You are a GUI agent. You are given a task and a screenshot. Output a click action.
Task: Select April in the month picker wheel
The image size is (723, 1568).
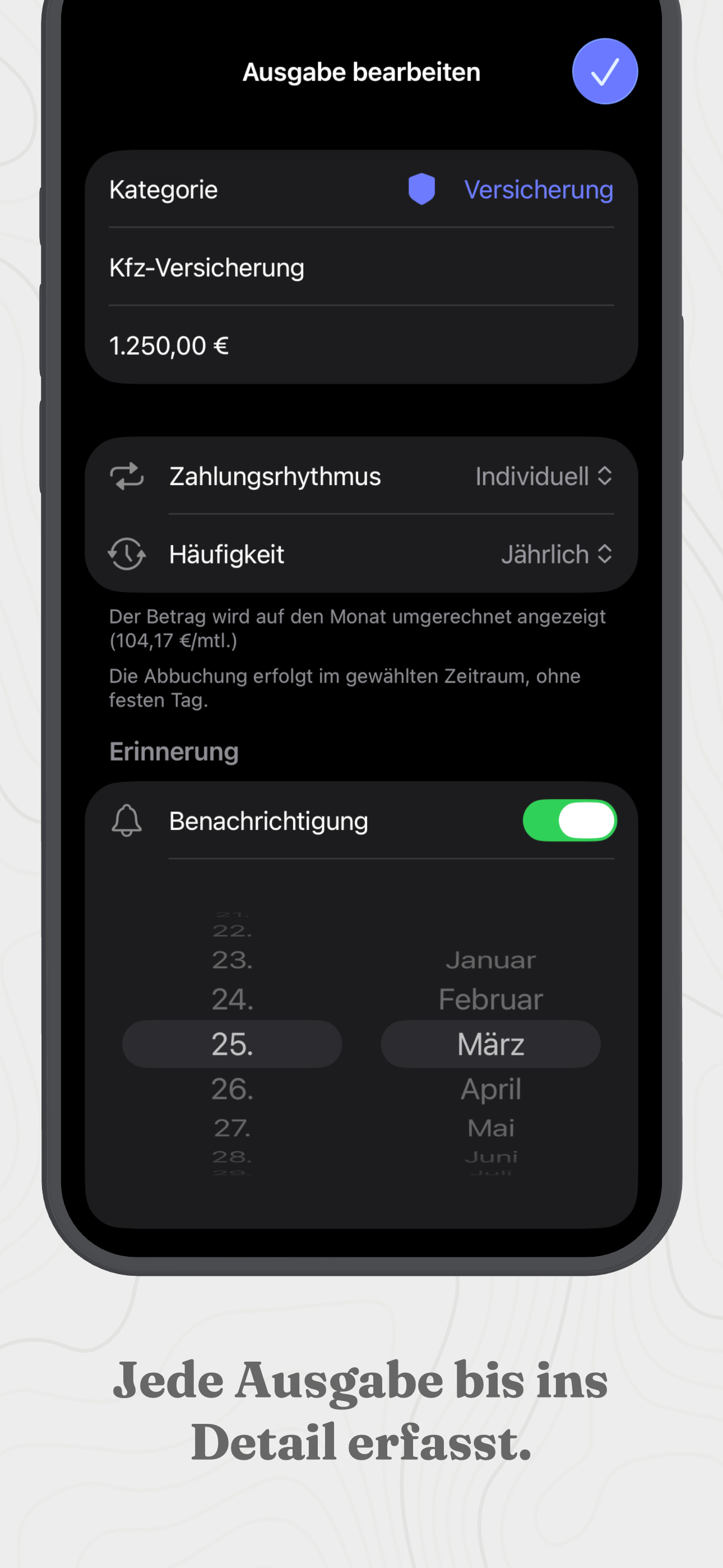click(x=490, y=1089)
